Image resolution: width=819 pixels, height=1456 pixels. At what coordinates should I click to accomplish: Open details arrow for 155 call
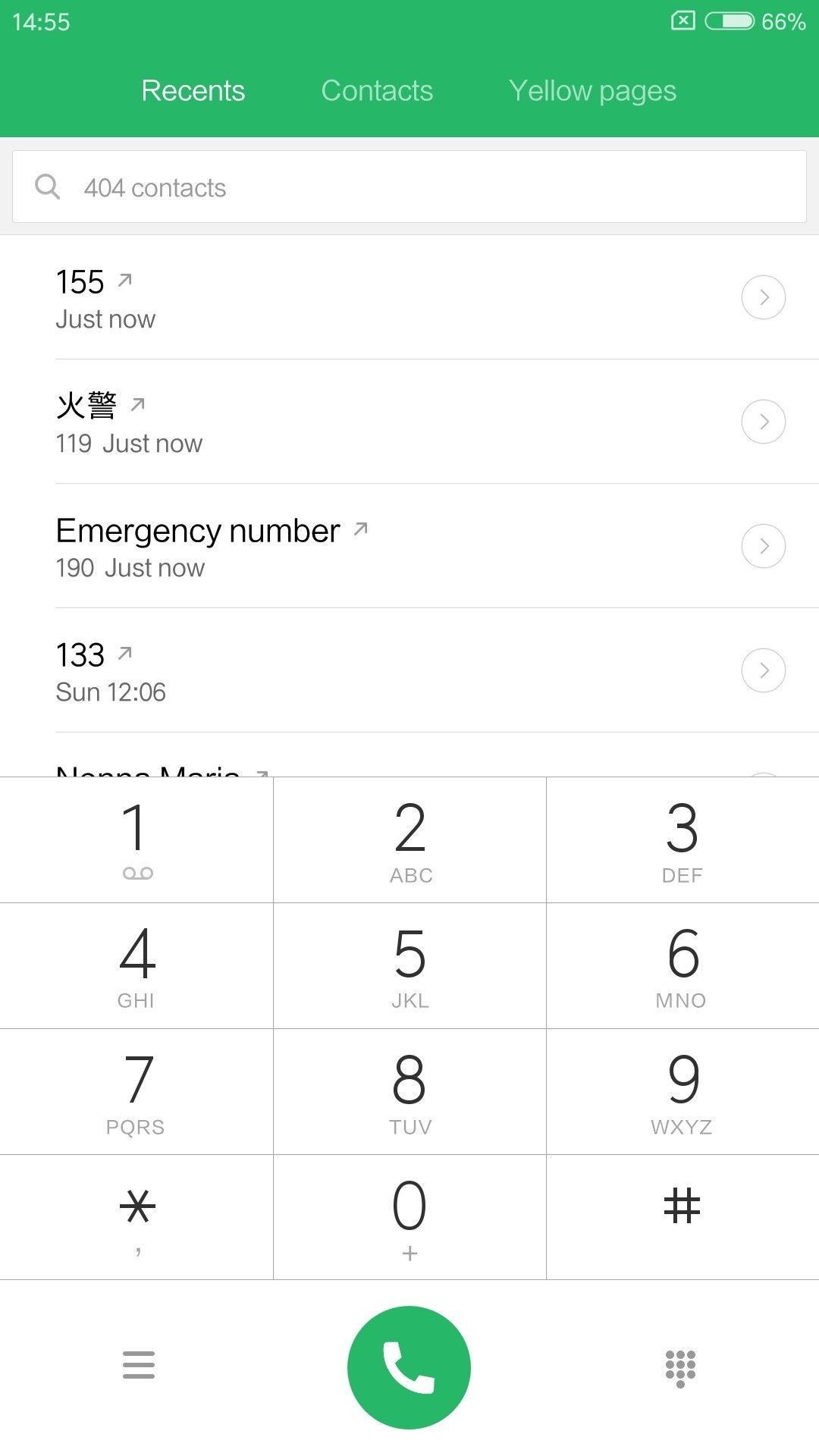[763, 297]
